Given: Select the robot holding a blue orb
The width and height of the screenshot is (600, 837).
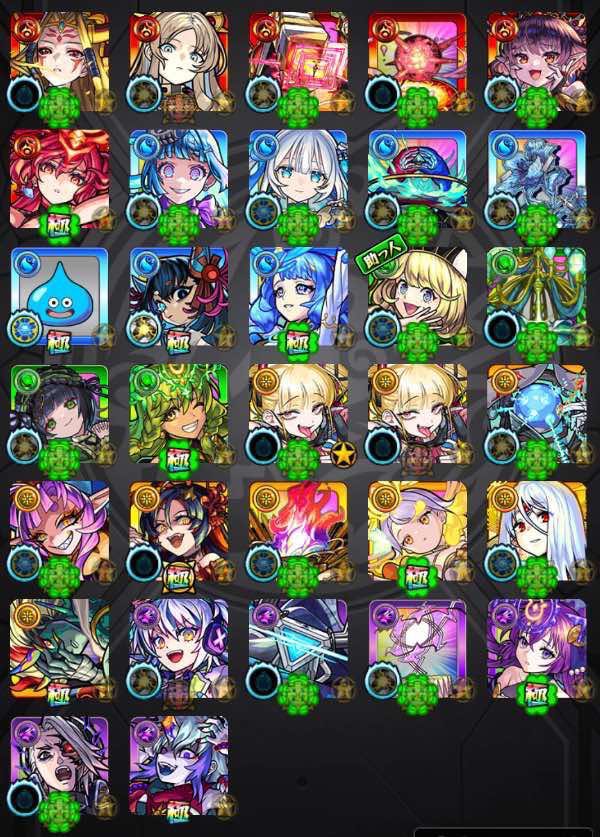Looking at the screenshot, I should [537, 414].
